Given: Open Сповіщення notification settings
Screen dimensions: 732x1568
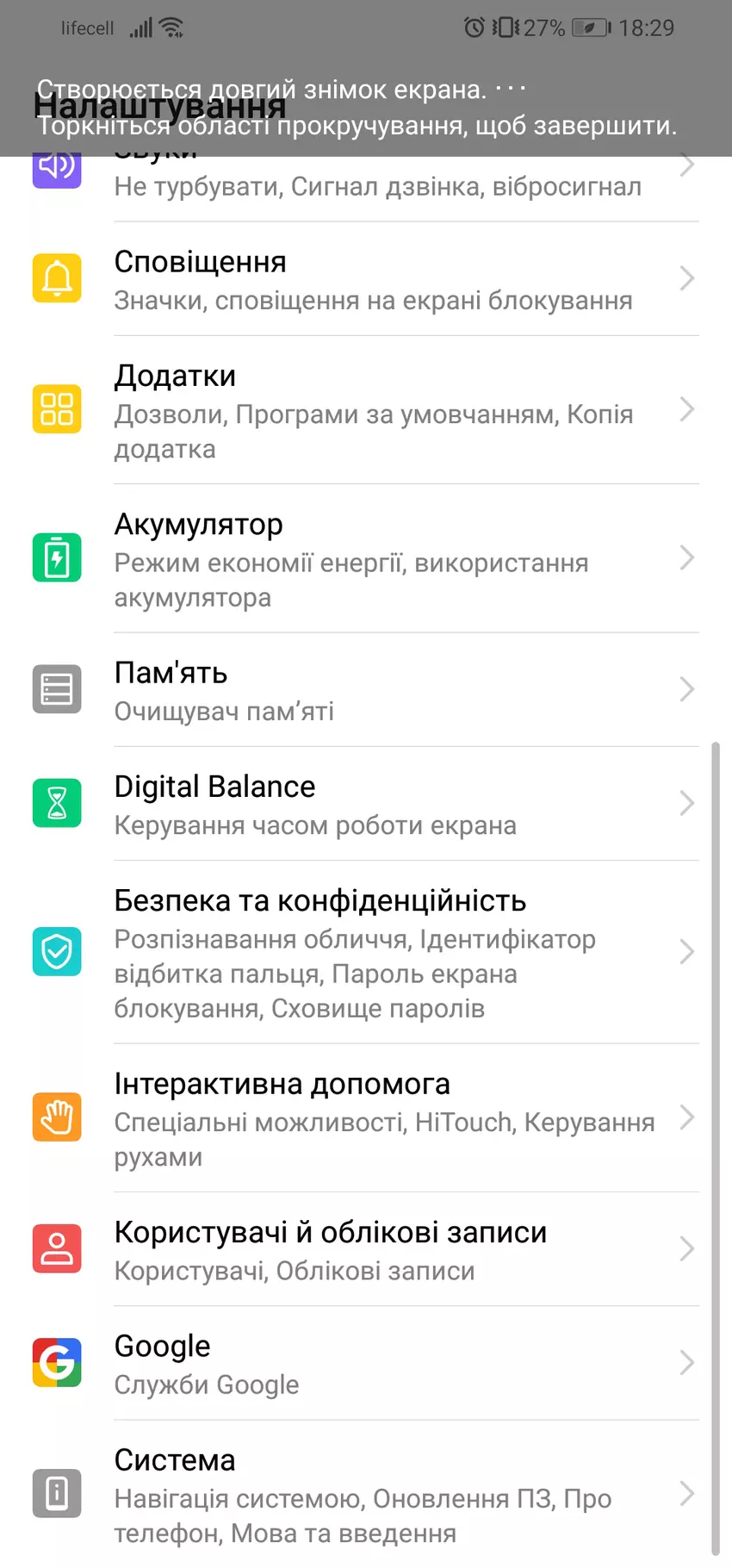Looking at the screenshot, I should click(366, 279).
